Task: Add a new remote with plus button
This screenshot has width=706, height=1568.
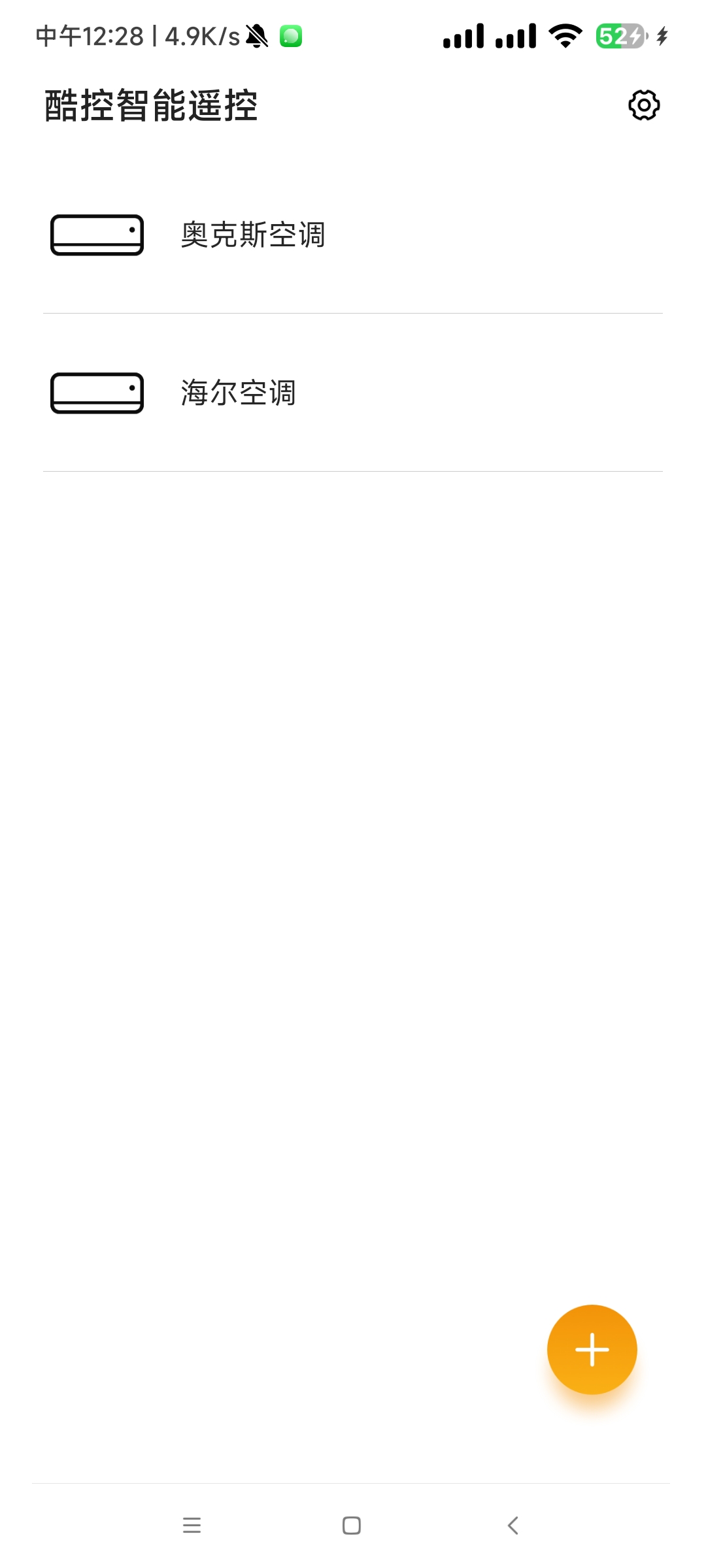Action: point(592,1349)
